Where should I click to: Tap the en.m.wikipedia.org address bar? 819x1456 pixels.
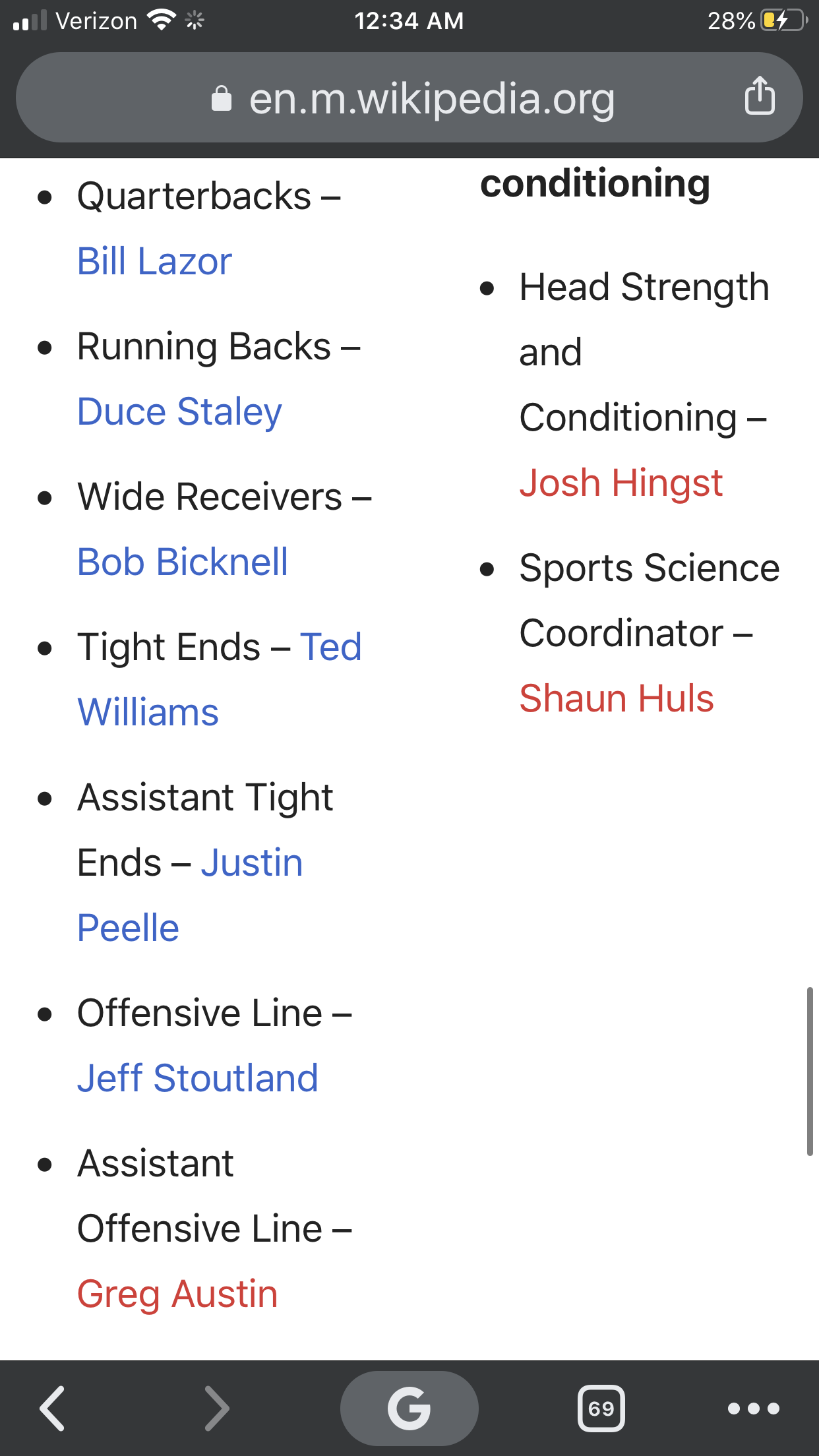[409, 98]
